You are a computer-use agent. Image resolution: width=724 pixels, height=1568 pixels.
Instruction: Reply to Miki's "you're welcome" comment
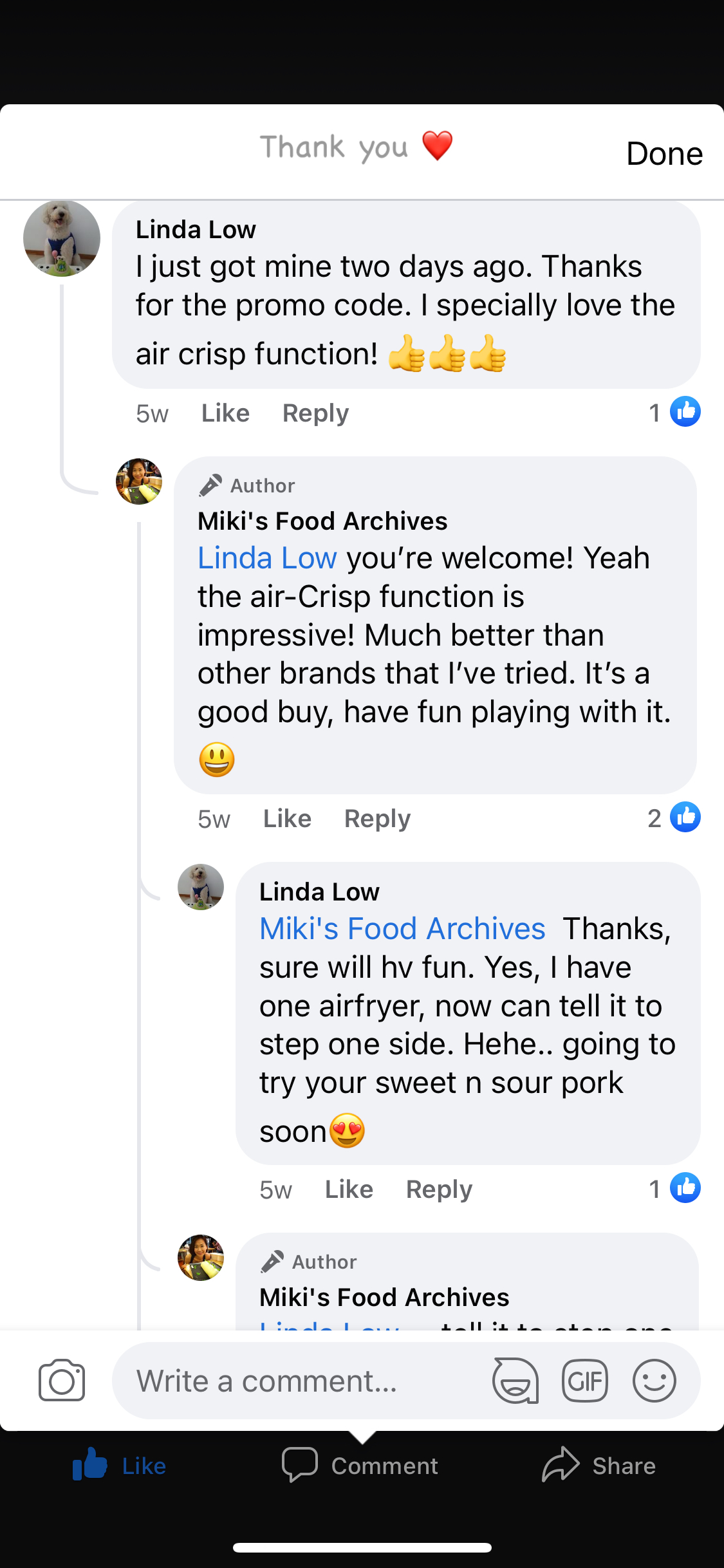coord(377,819)
